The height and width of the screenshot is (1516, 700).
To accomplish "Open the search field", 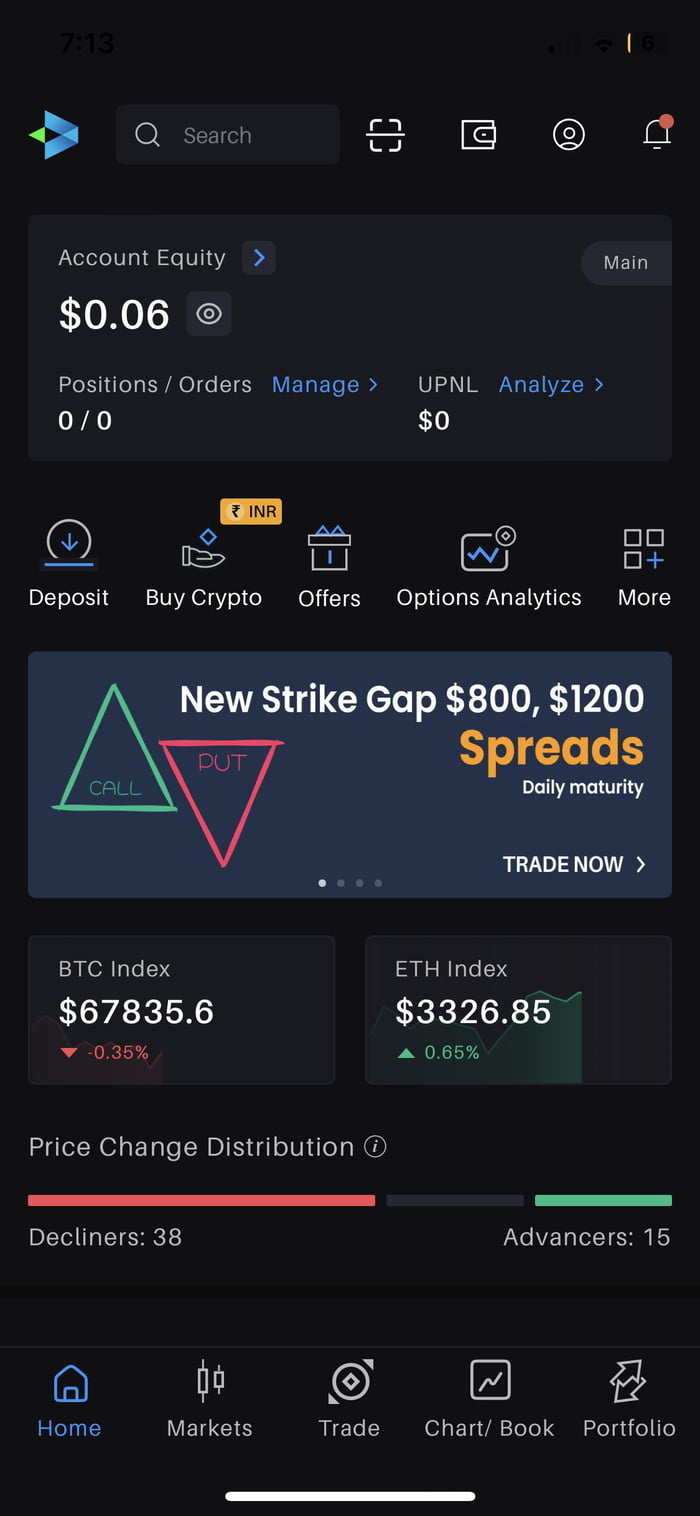I will pyautogui.click(x=228, y=135).
